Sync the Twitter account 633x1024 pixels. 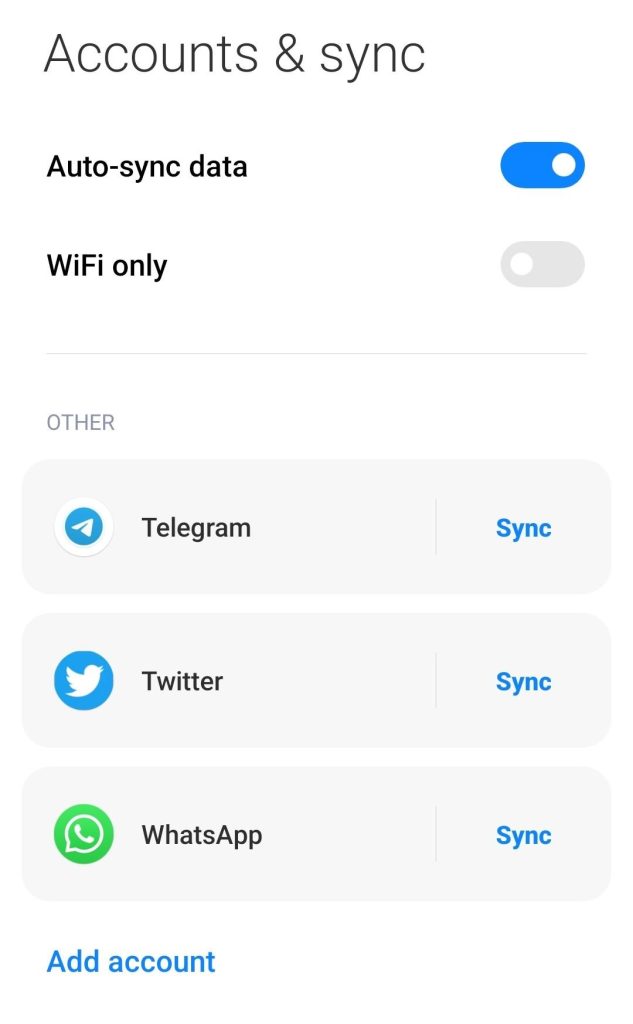[x=523, y=682]
